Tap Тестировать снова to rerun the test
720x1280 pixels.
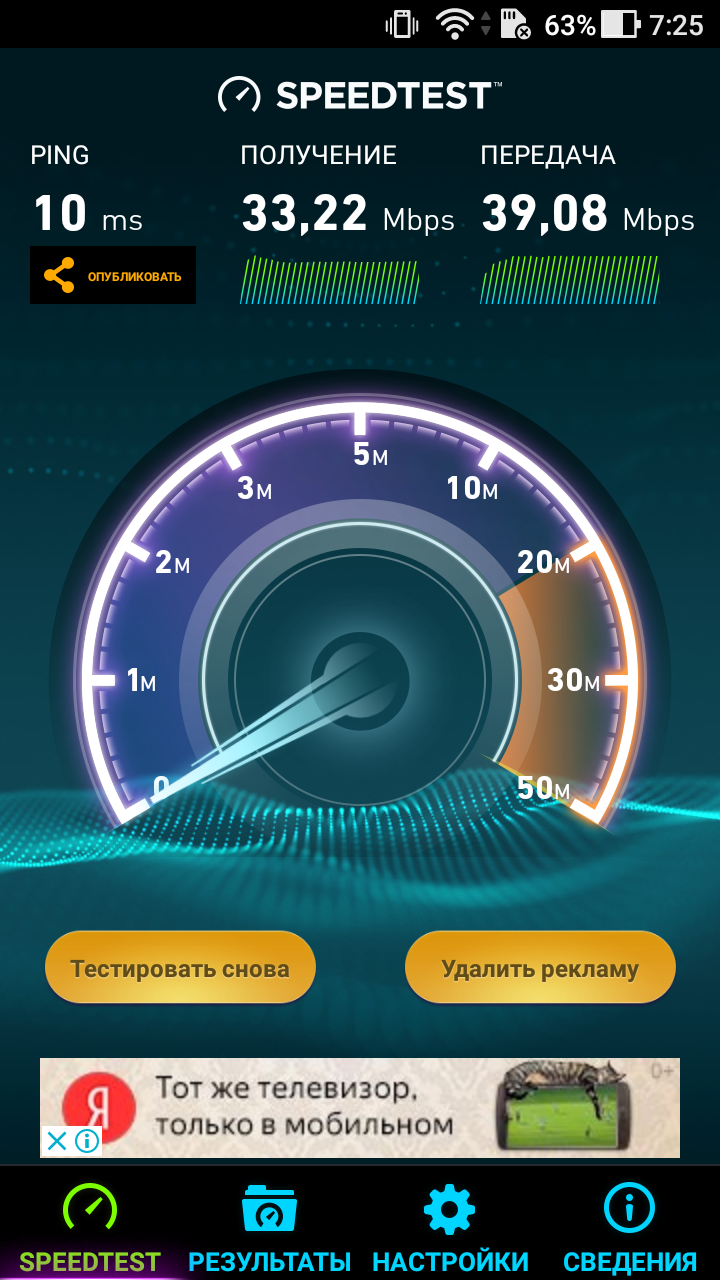click(180, 968)
